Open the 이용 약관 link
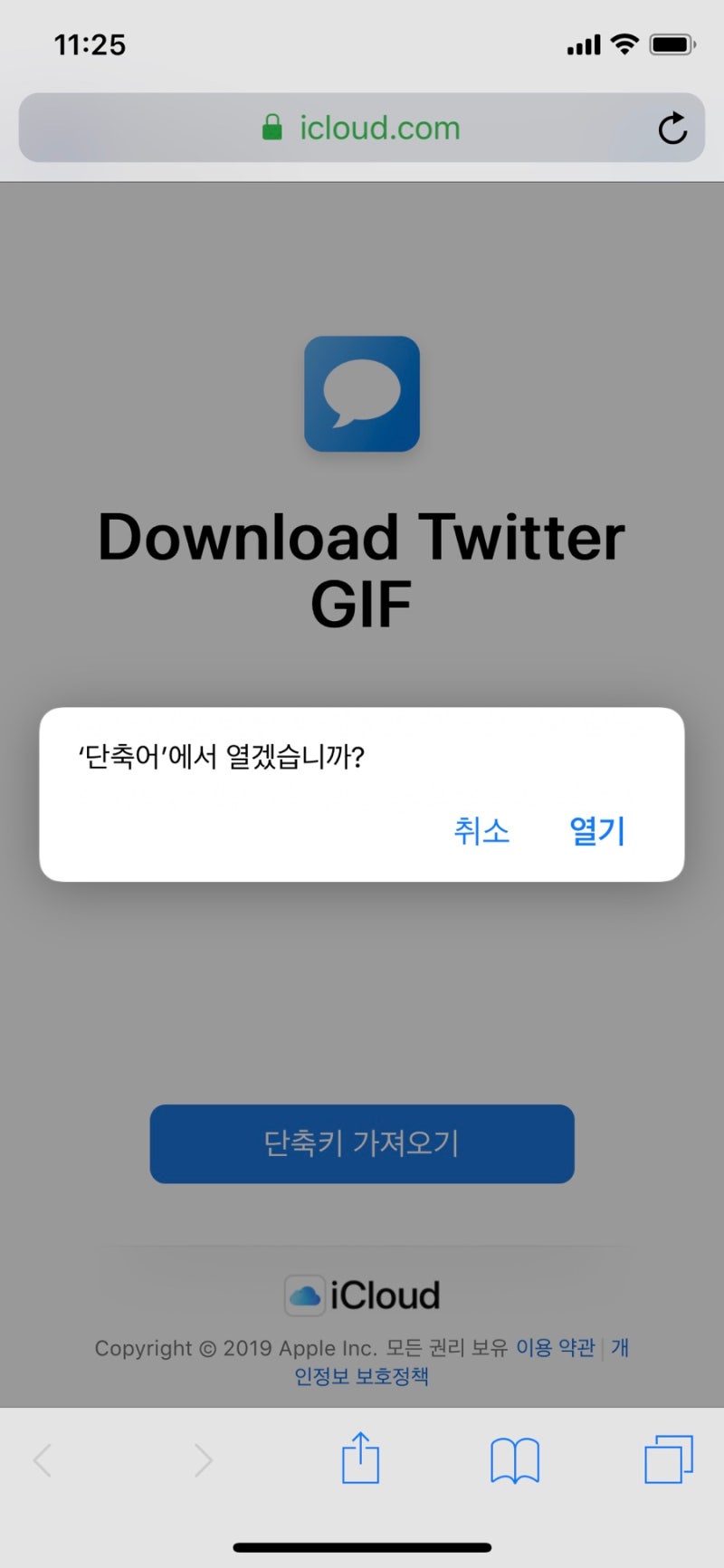The height and width of the screenshot is (1568, 724). [x=556, y=1348]
